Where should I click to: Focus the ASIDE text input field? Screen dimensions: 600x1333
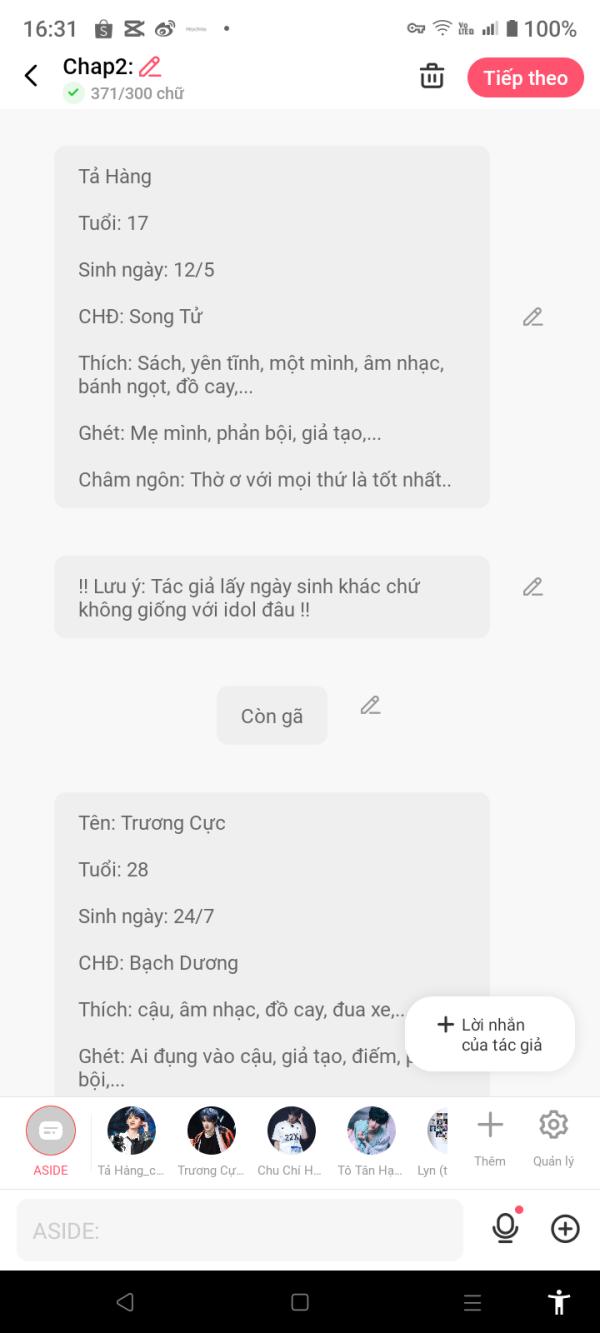240,1230
